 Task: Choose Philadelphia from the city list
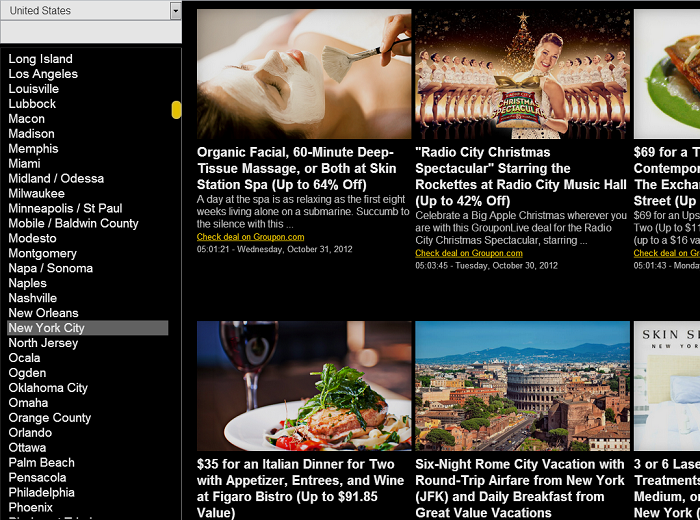[x=42, y=492]
